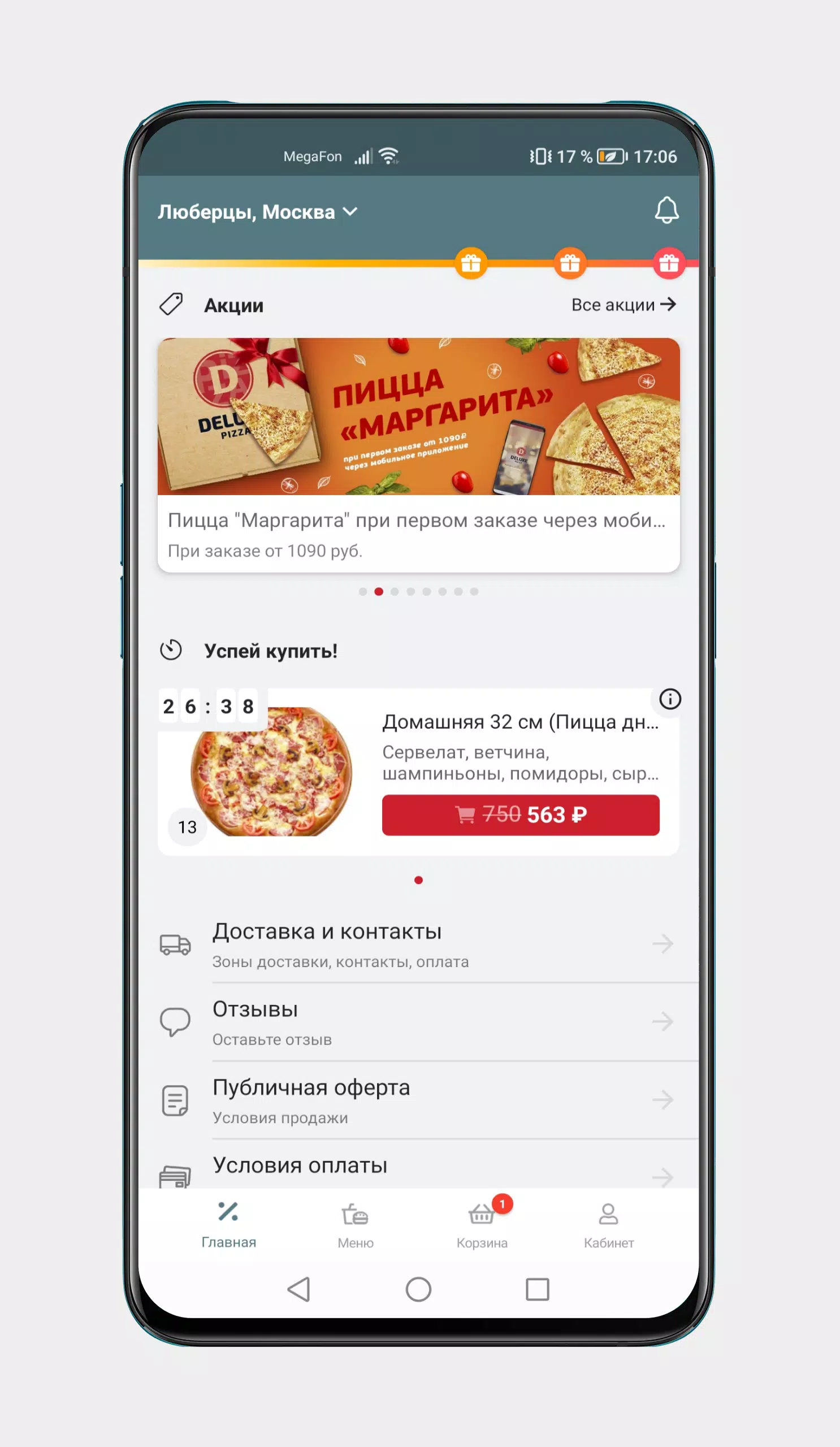This screenshot has height=1447, width=840.
Task: Tap the system back button
Action: [298, 1289]
